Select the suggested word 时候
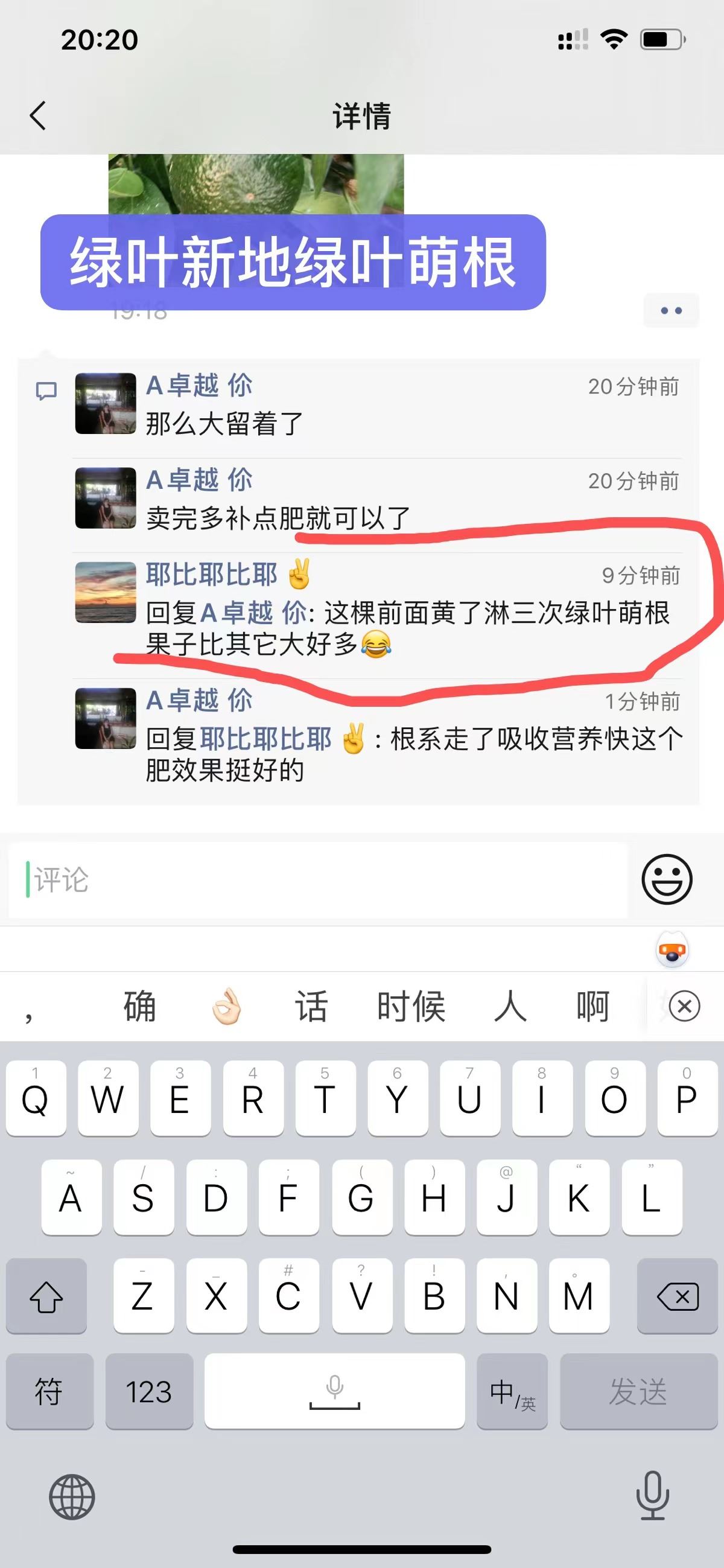The image size is (724, 1568). coord(411,1006)
